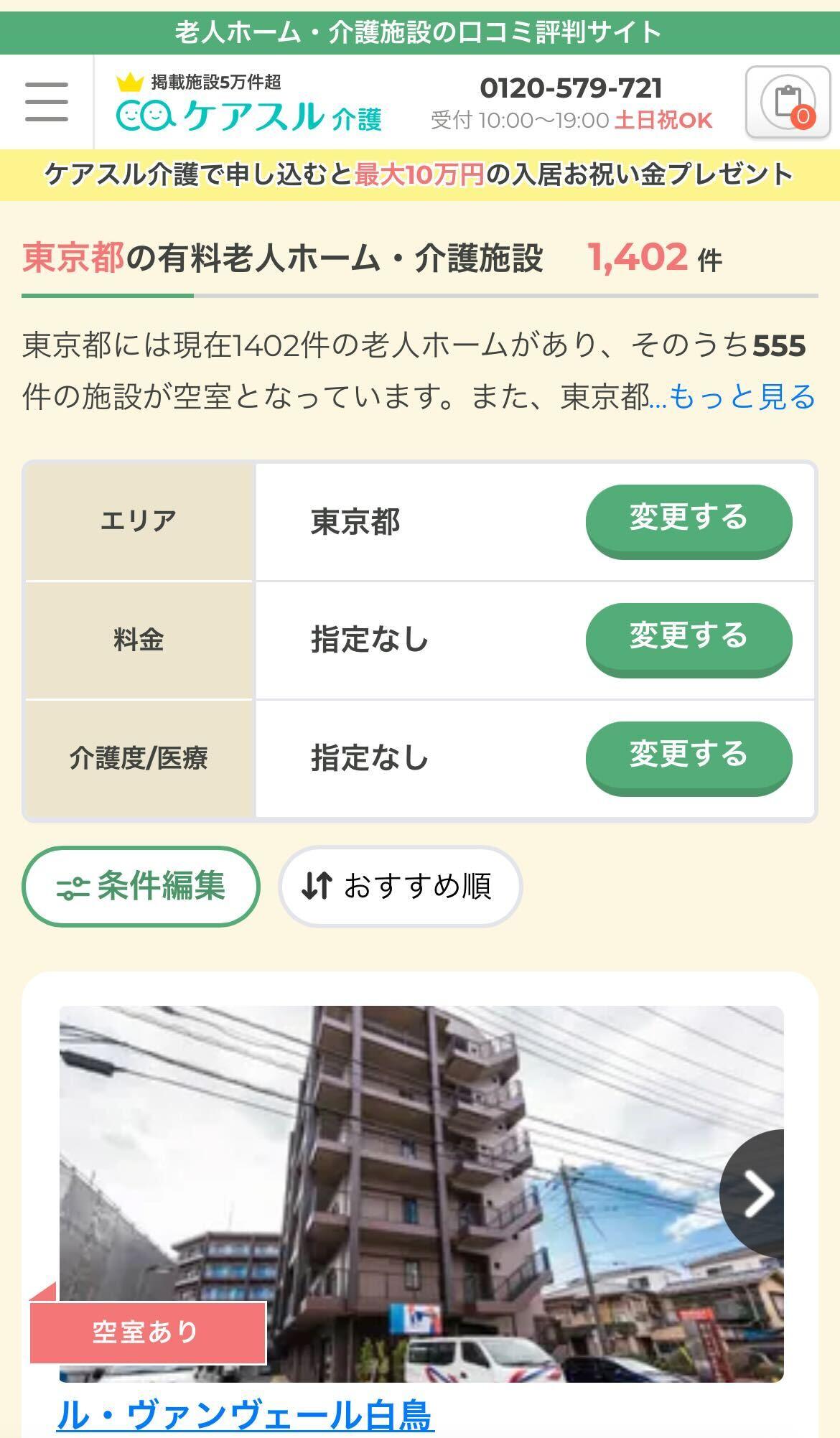The image size is (840, 1438).
Task: Change the 料金 condition
Action: pyautogui.click(x=688, y=638)
